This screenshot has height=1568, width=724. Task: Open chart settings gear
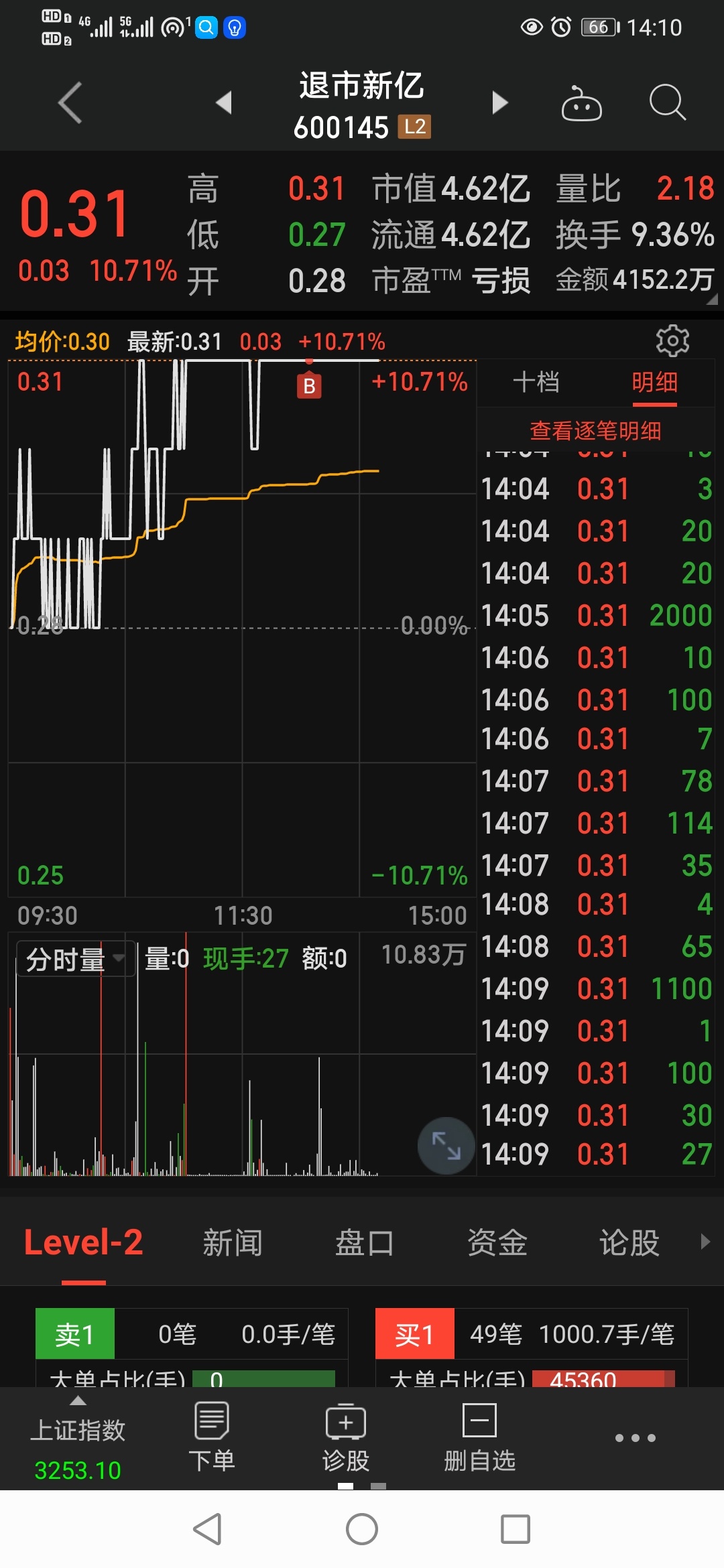[x=672, y=341]
